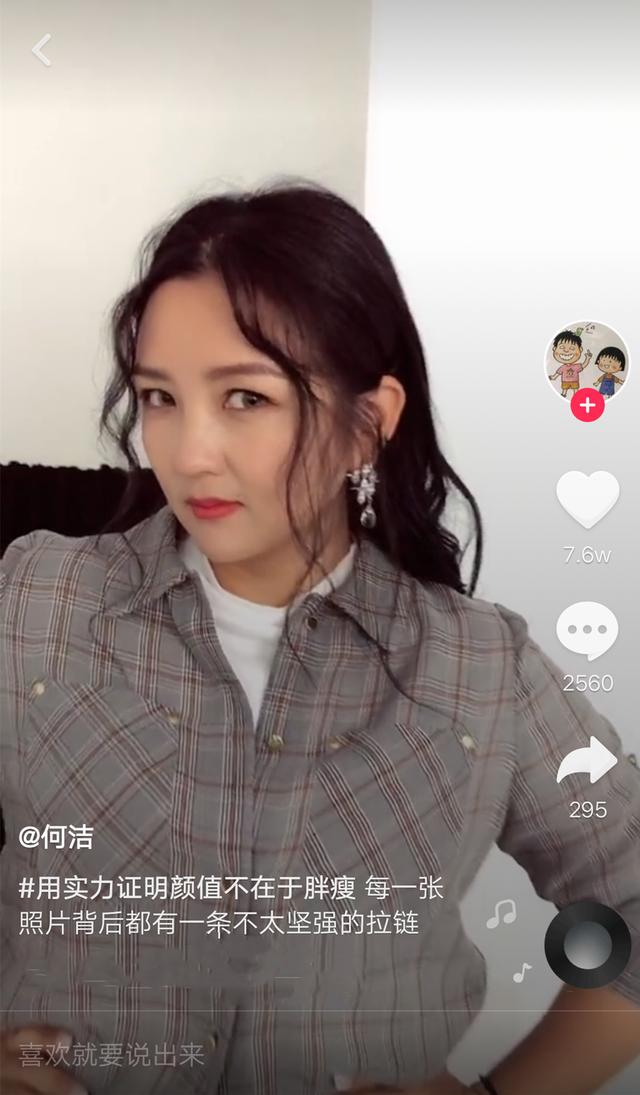Tap the 喜欢就要说出来 comment field

[x=112, y=1055]
